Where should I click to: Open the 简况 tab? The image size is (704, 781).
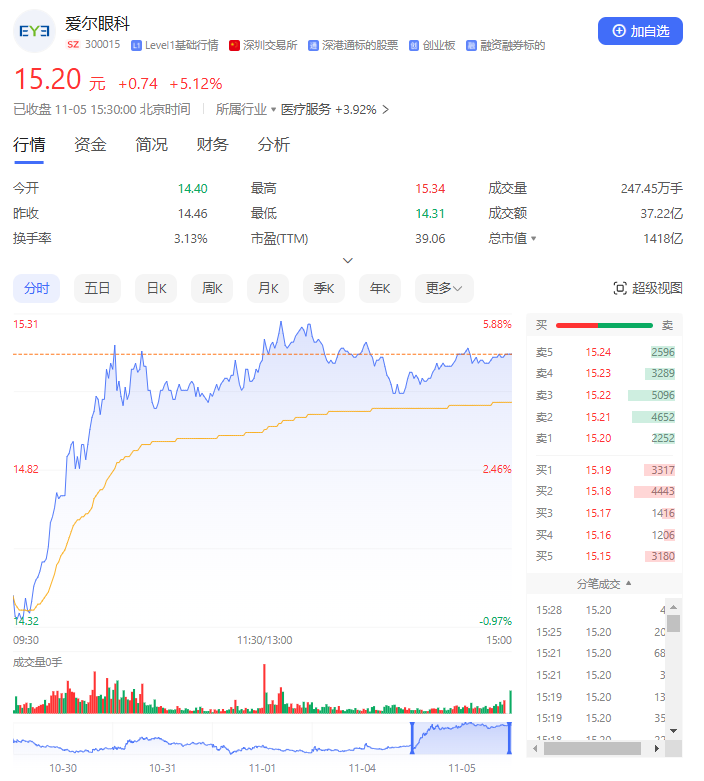point(151,144)
